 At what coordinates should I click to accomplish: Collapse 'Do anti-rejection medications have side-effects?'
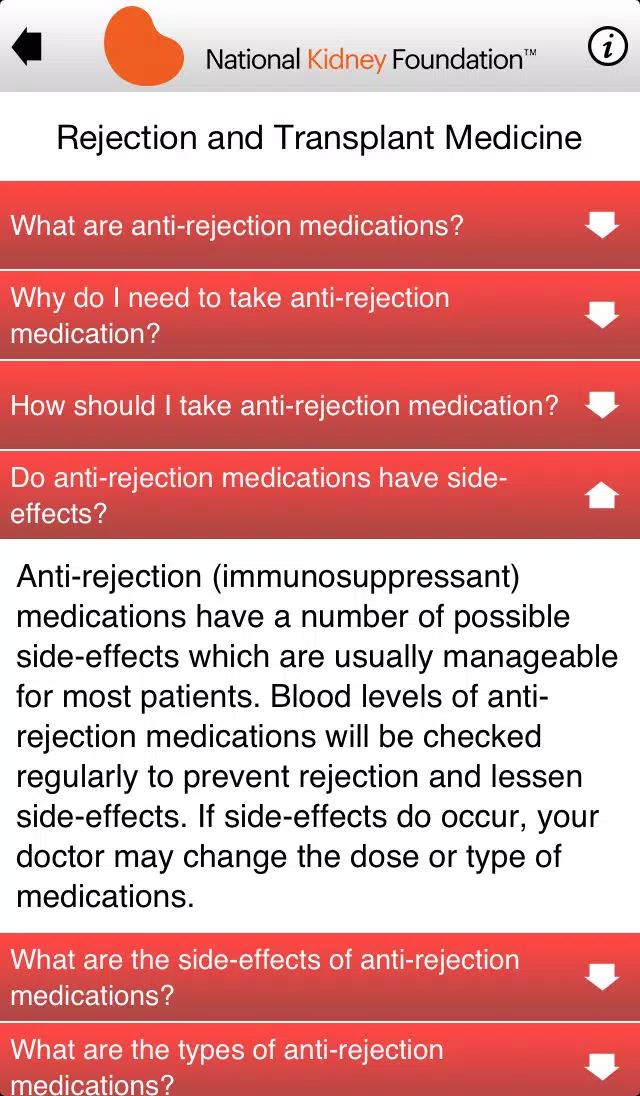click(320, 495)
